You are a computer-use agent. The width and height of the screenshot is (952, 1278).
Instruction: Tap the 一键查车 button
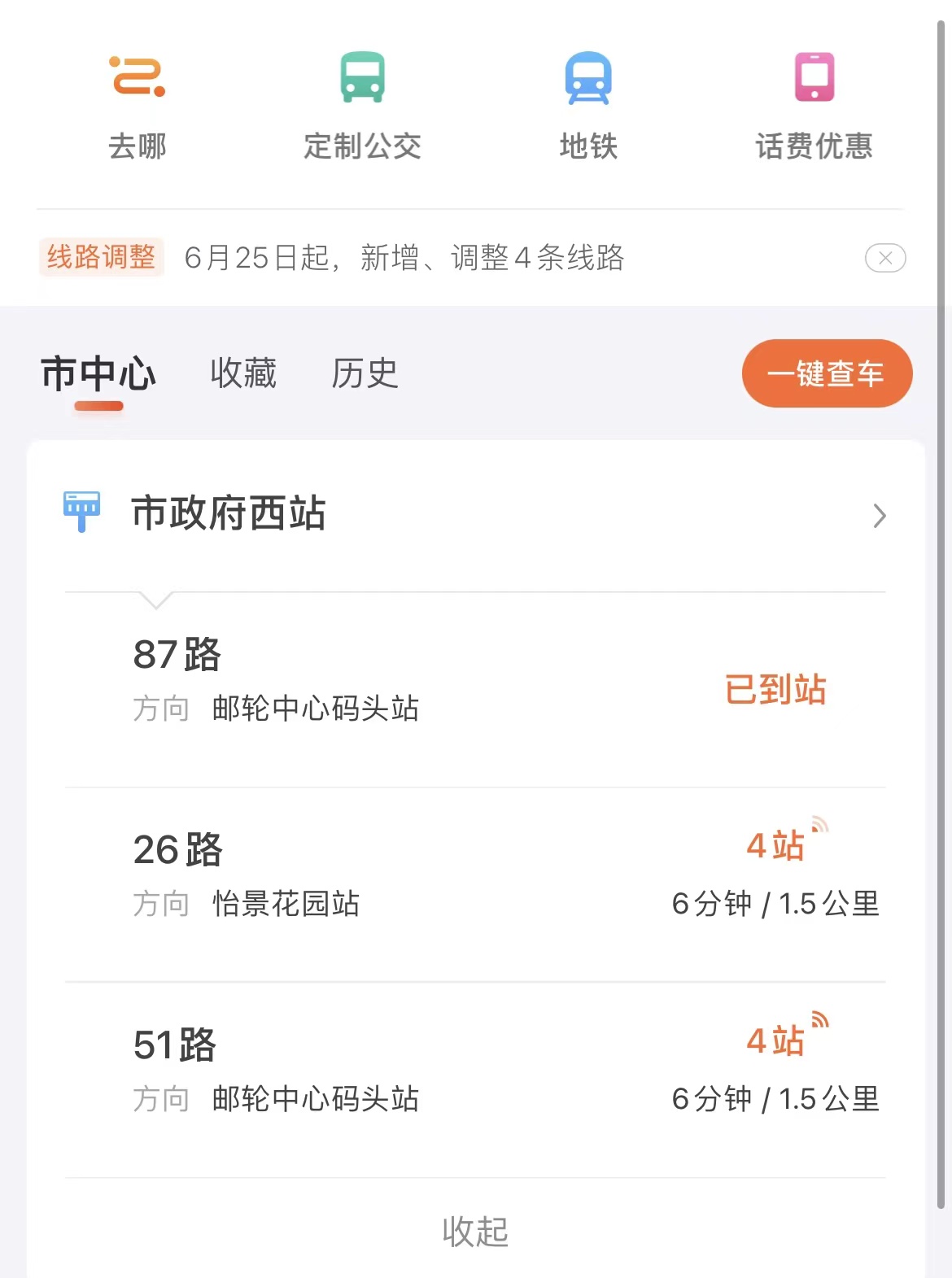tap(827, 373)
